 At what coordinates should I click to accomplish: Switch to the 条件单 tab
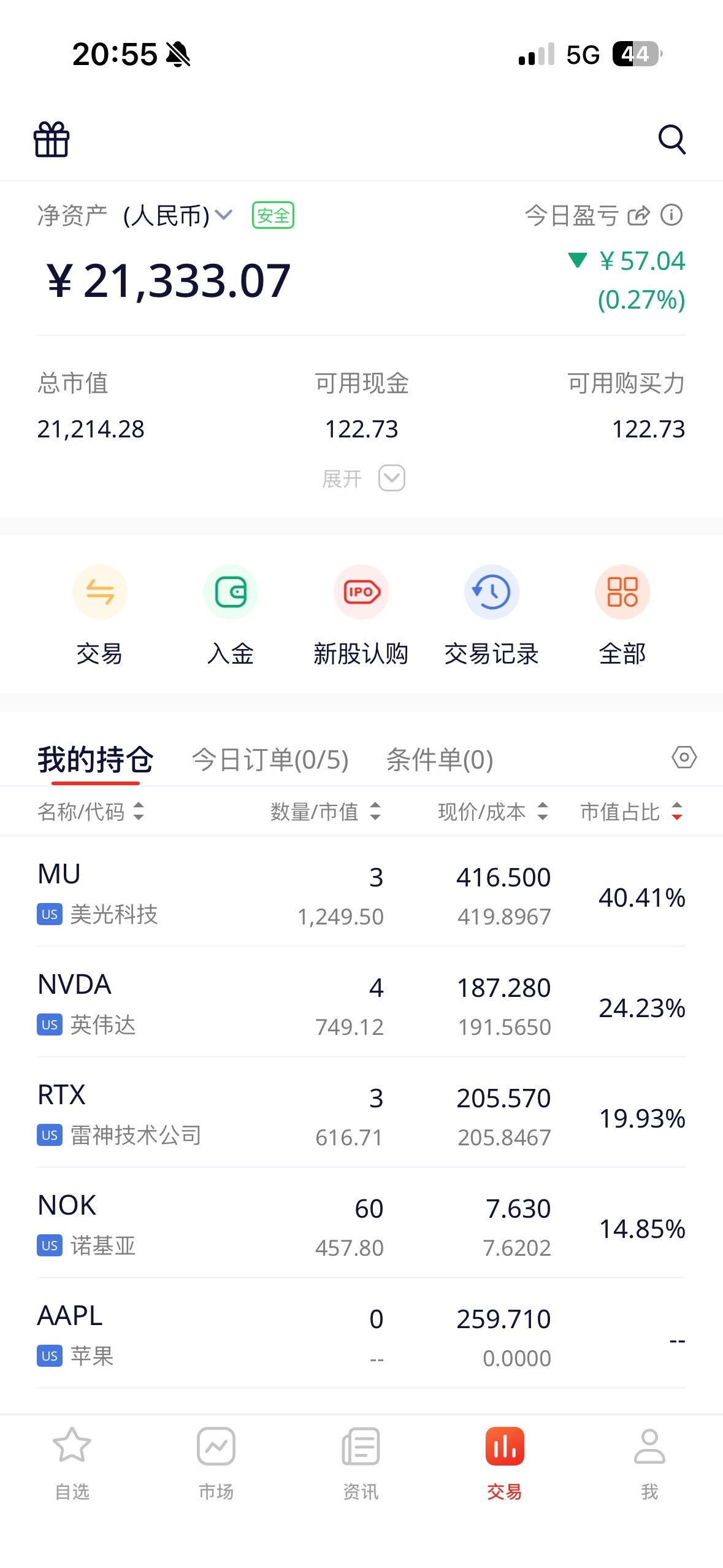(439, 759)
